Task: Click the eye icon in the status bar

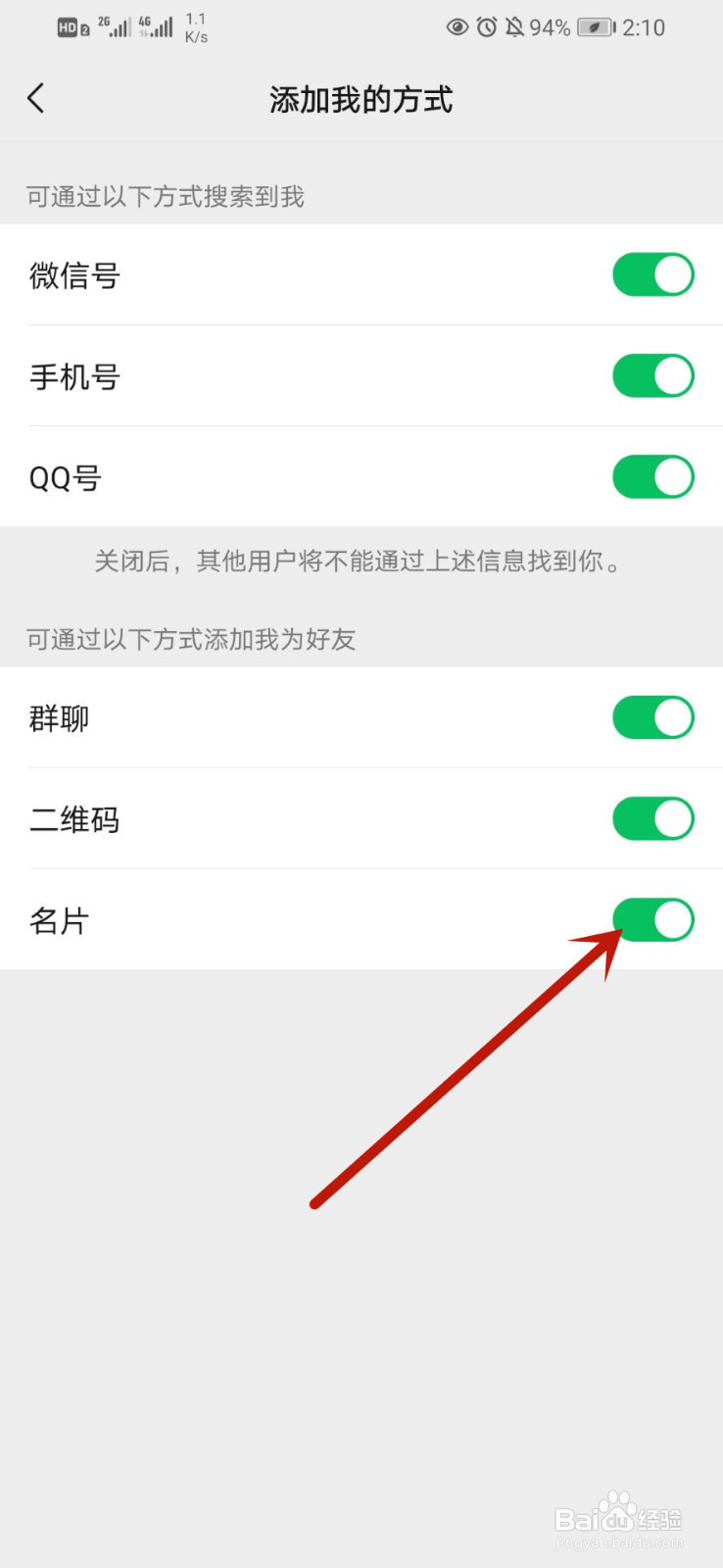Action: coord(457,27)
